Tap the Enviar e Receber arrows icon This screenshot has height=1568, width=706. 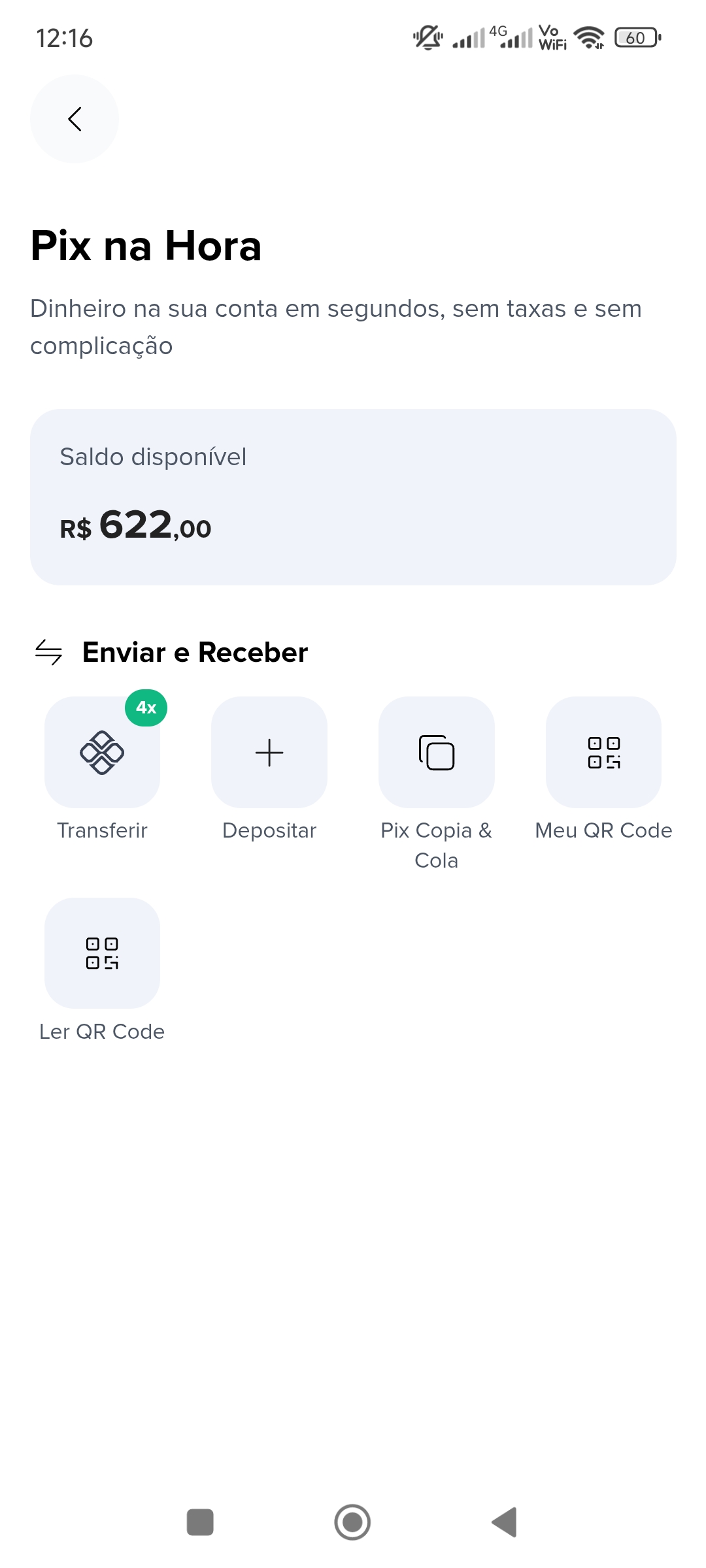48,651
